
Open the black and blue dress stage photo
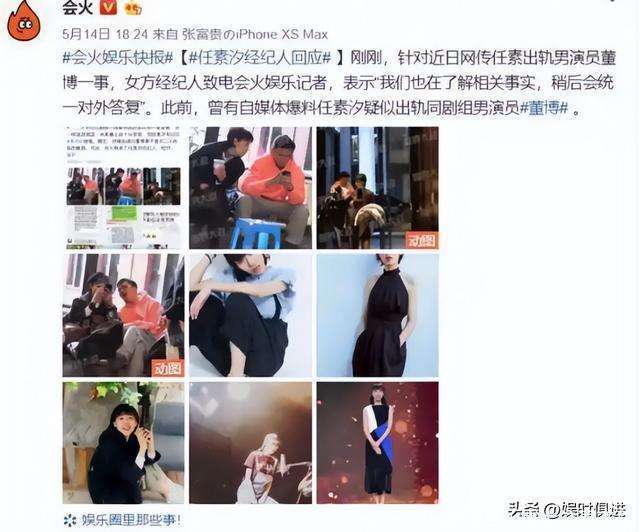tap(377, 442)
